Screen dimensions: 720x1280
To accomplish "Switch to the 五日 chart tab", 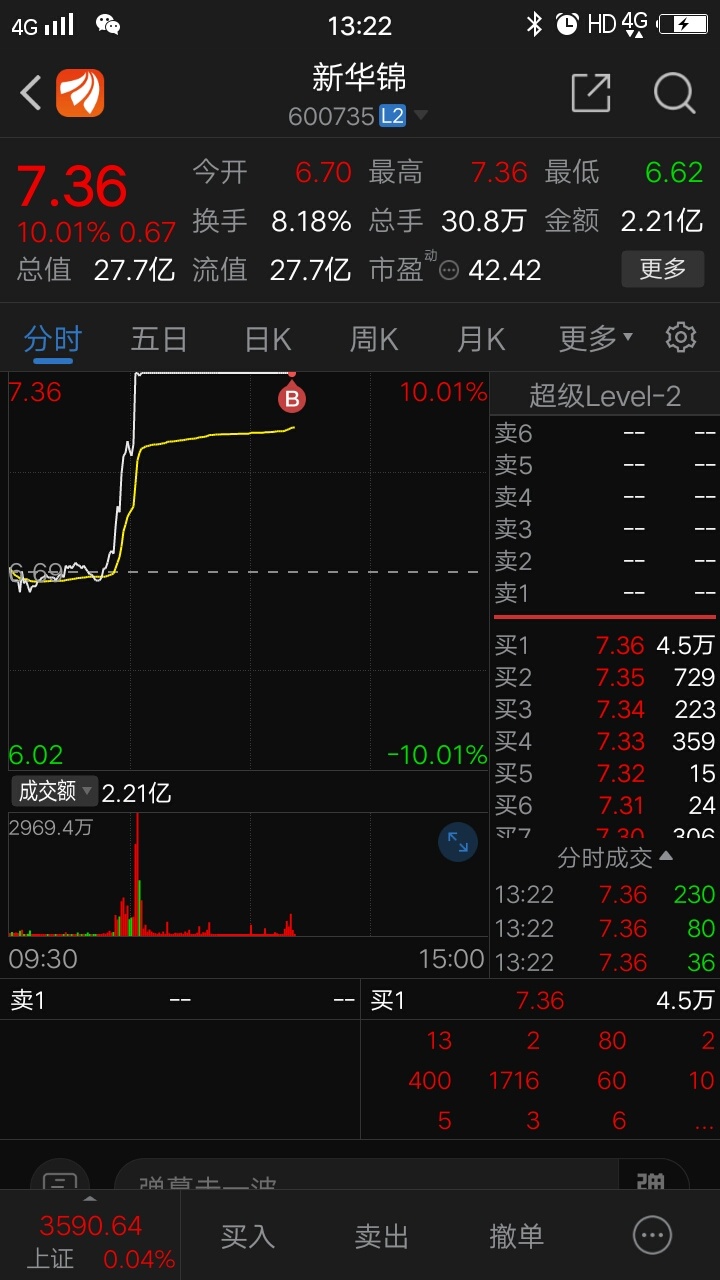I will coord(159,339).
